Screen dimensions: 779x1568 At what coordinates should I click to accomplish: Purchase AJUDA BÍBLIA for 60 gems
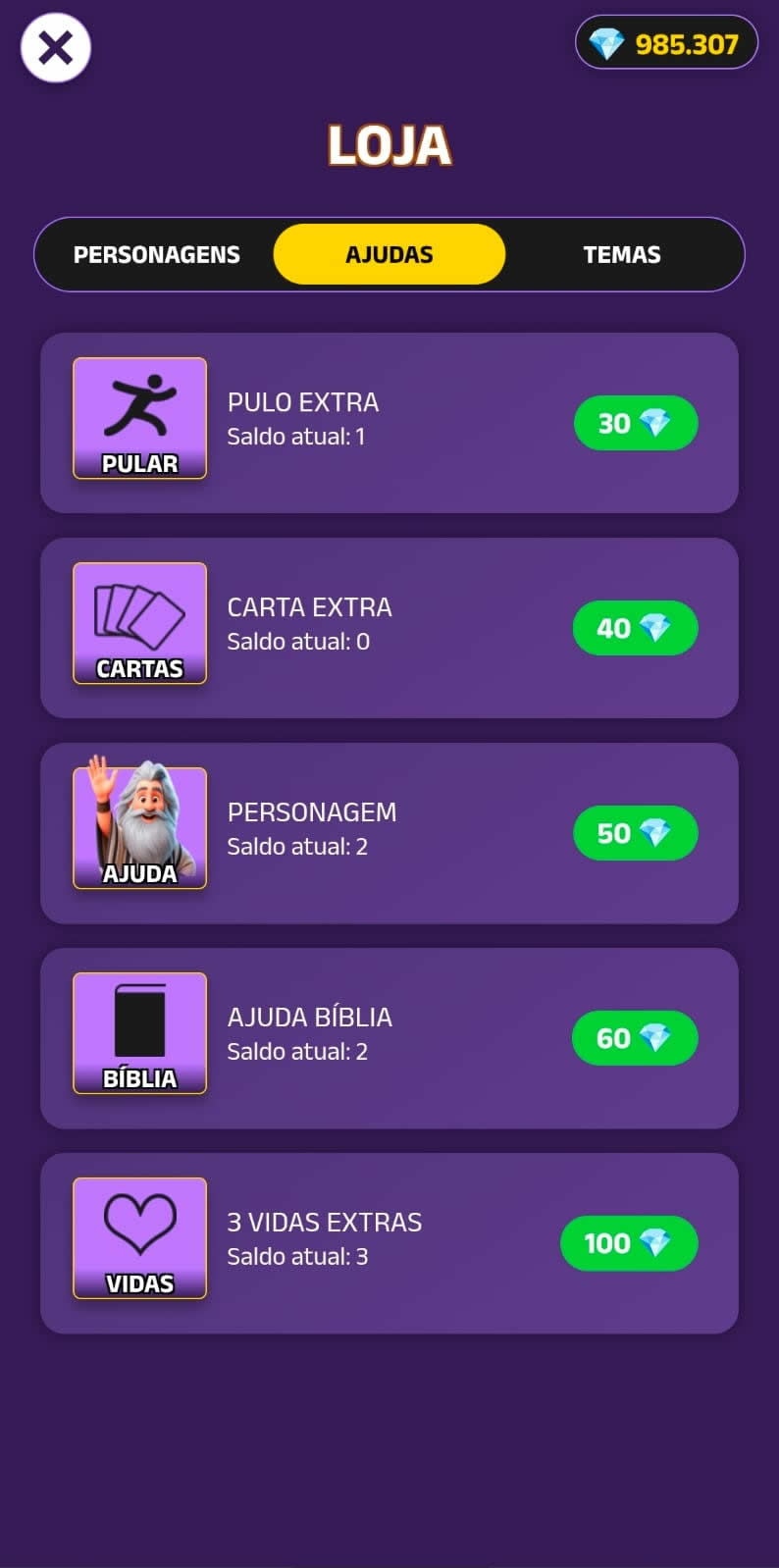pos(636,1037)
